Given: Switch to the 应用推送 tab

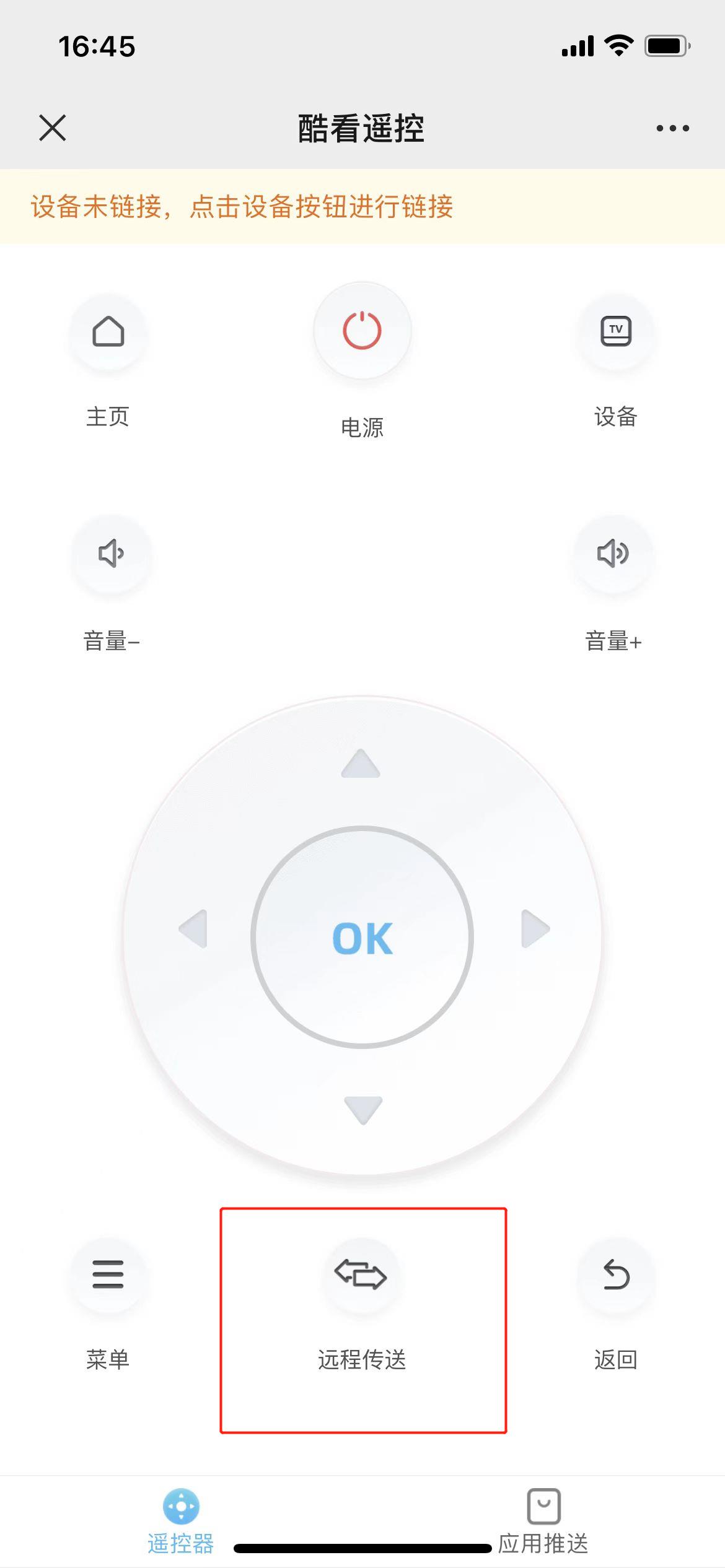Looking at the screenshot, I should point(544,1510).
